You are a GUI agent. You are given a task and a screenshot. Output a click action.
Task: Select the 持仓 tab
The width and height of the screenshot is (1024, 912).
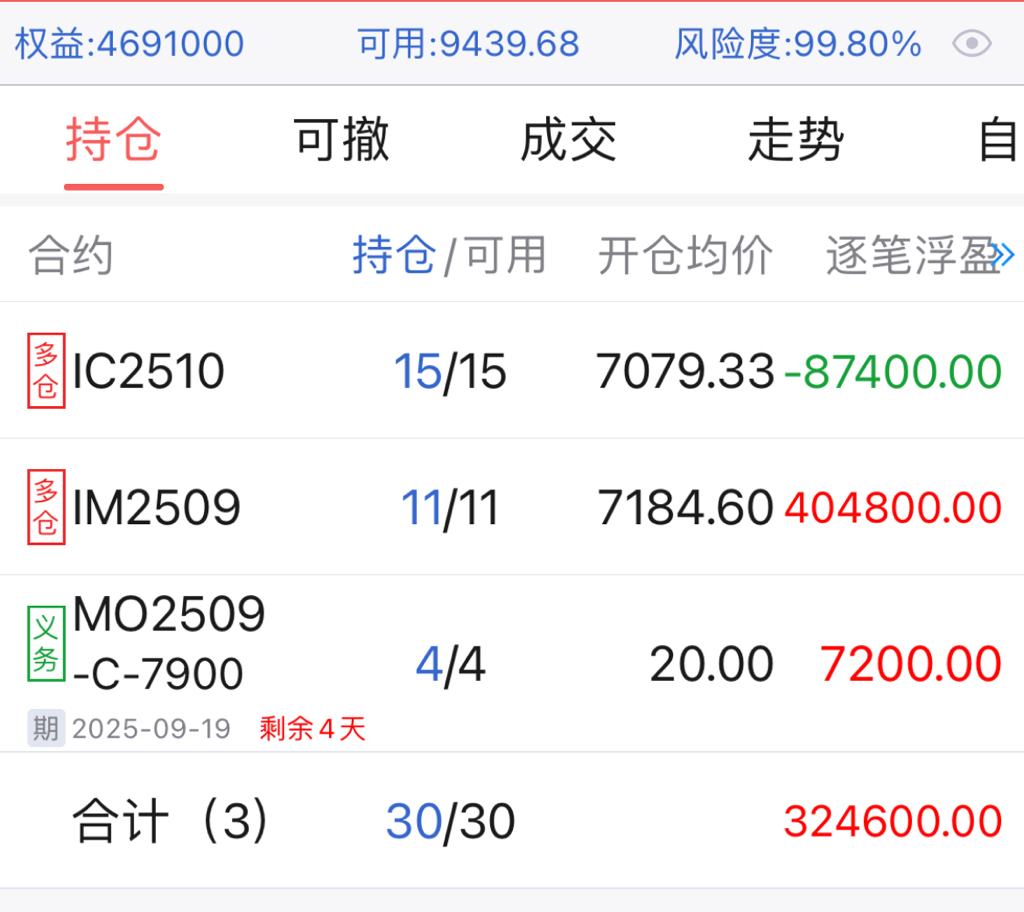click(113, 141)
